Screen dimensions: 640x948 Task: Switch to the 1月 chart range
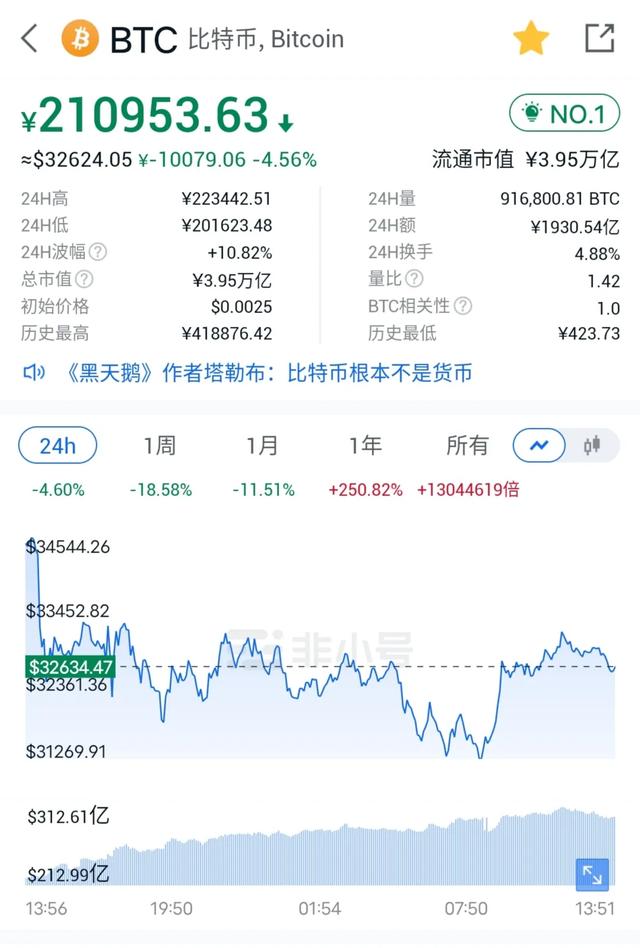coord(262,446)
